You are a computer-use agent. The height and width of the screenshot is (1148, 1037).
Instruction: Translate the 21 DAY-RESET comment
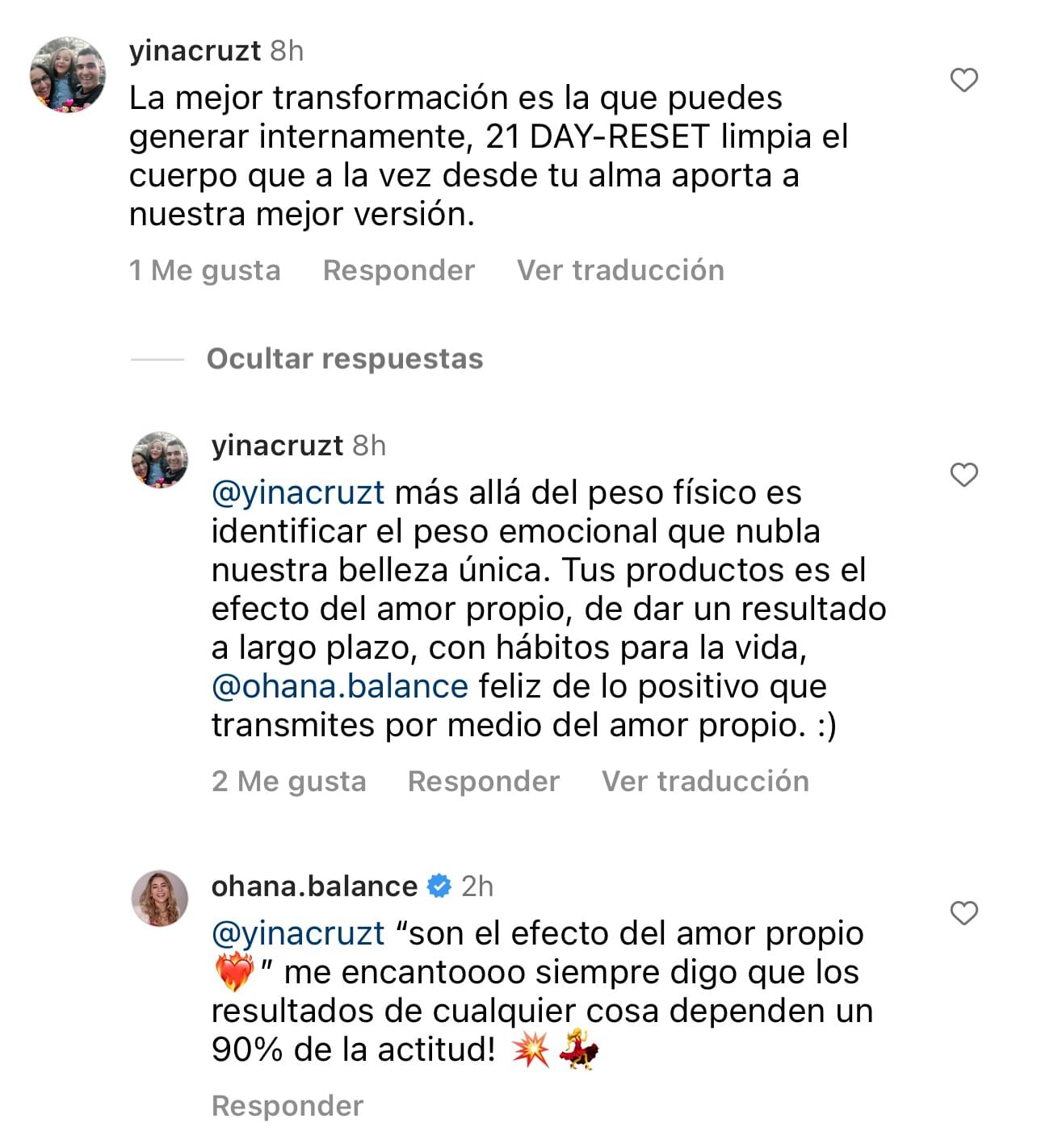(x=620, y=270)
